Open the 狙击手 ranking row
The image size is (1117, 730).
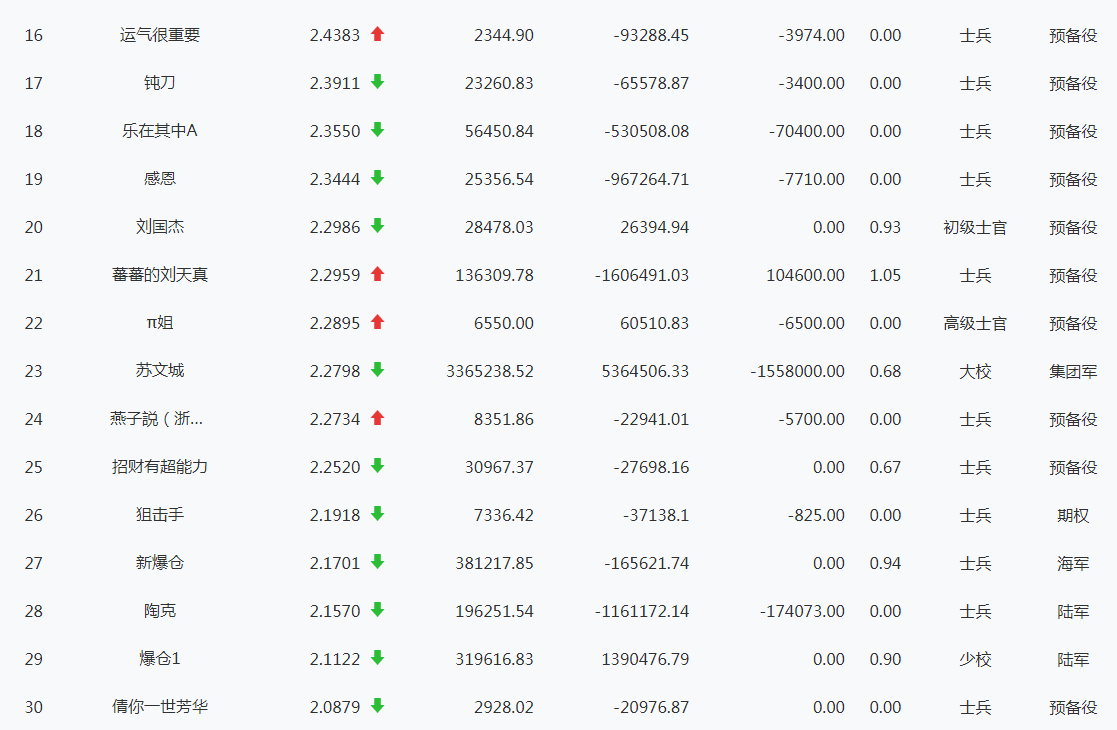[x=160, y=515]
